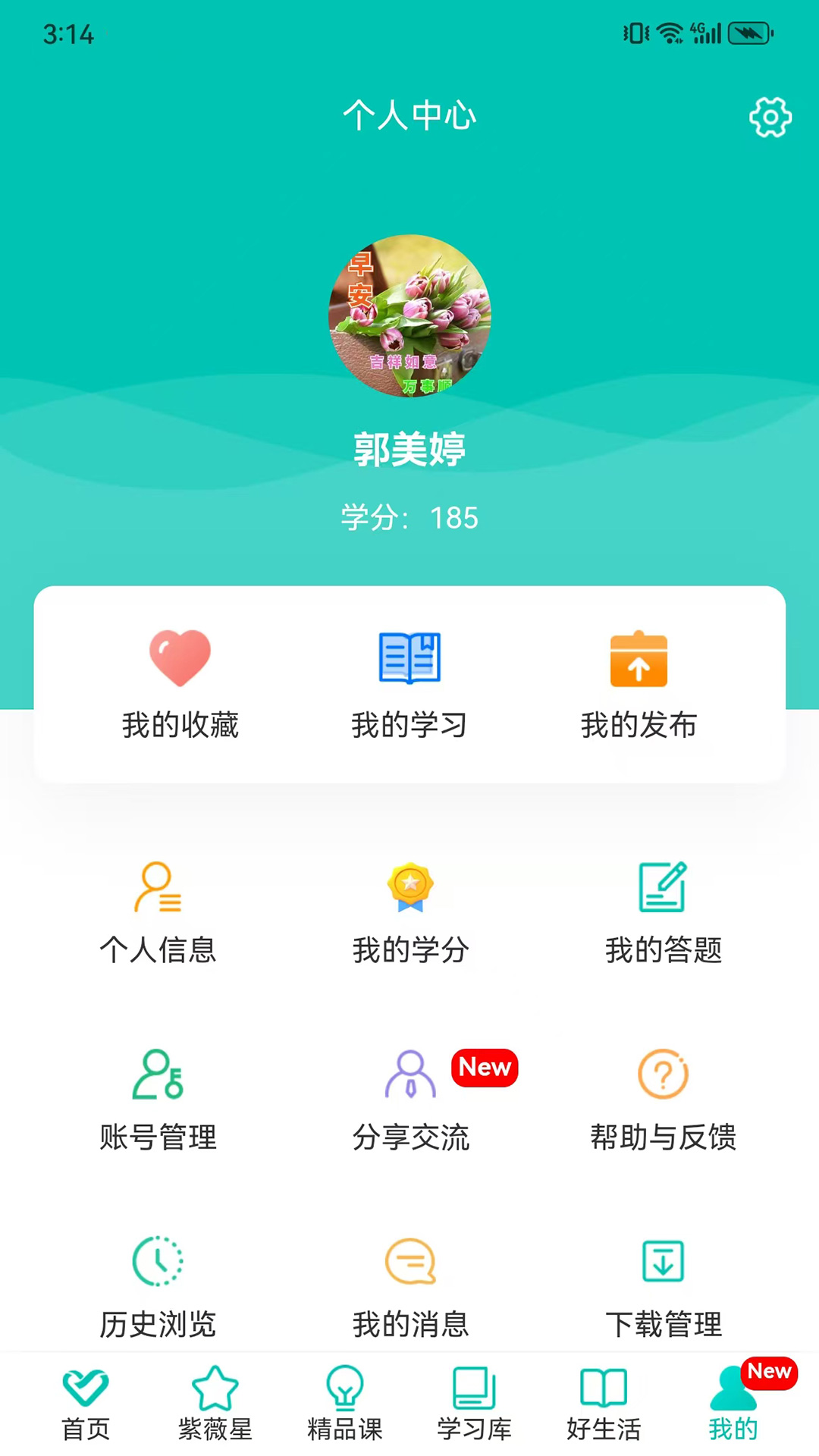
Task: Select the 好生活 lifestyle tab
Action: (x=604, y=1402)
